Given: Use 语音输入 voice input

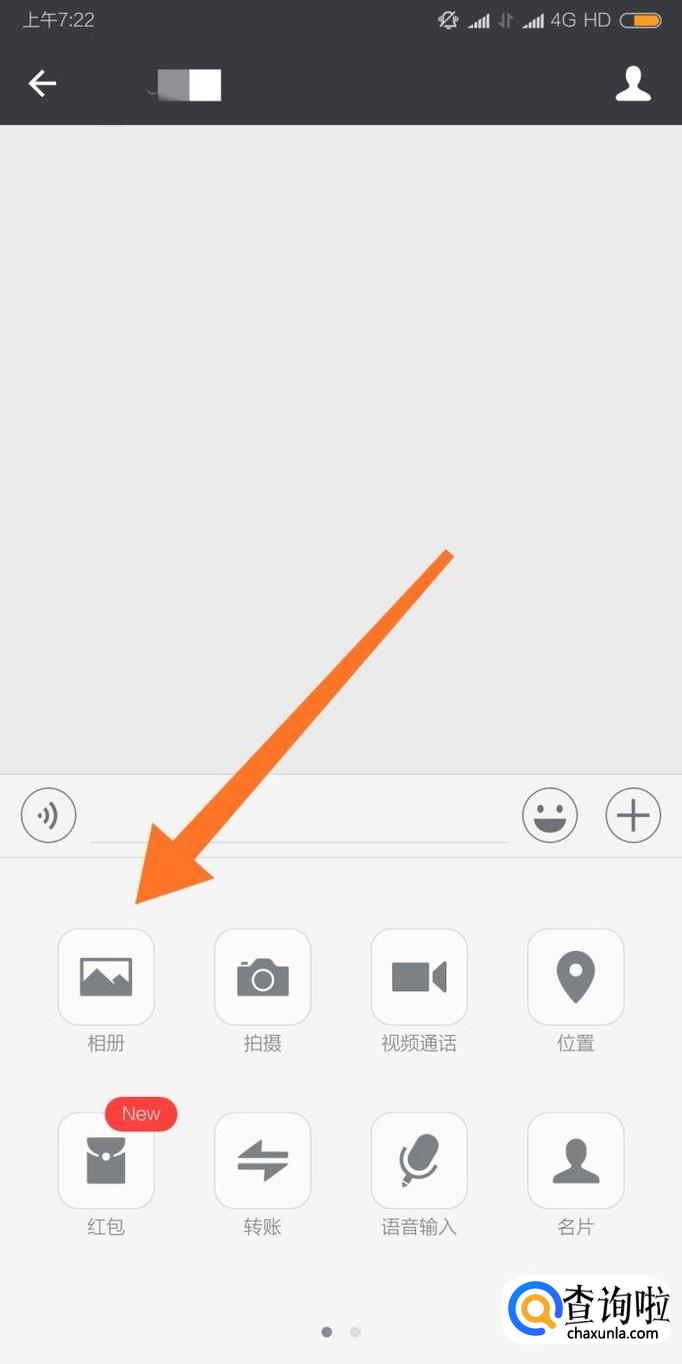Looking at the screenshot, I should [x=419, y=1161].
